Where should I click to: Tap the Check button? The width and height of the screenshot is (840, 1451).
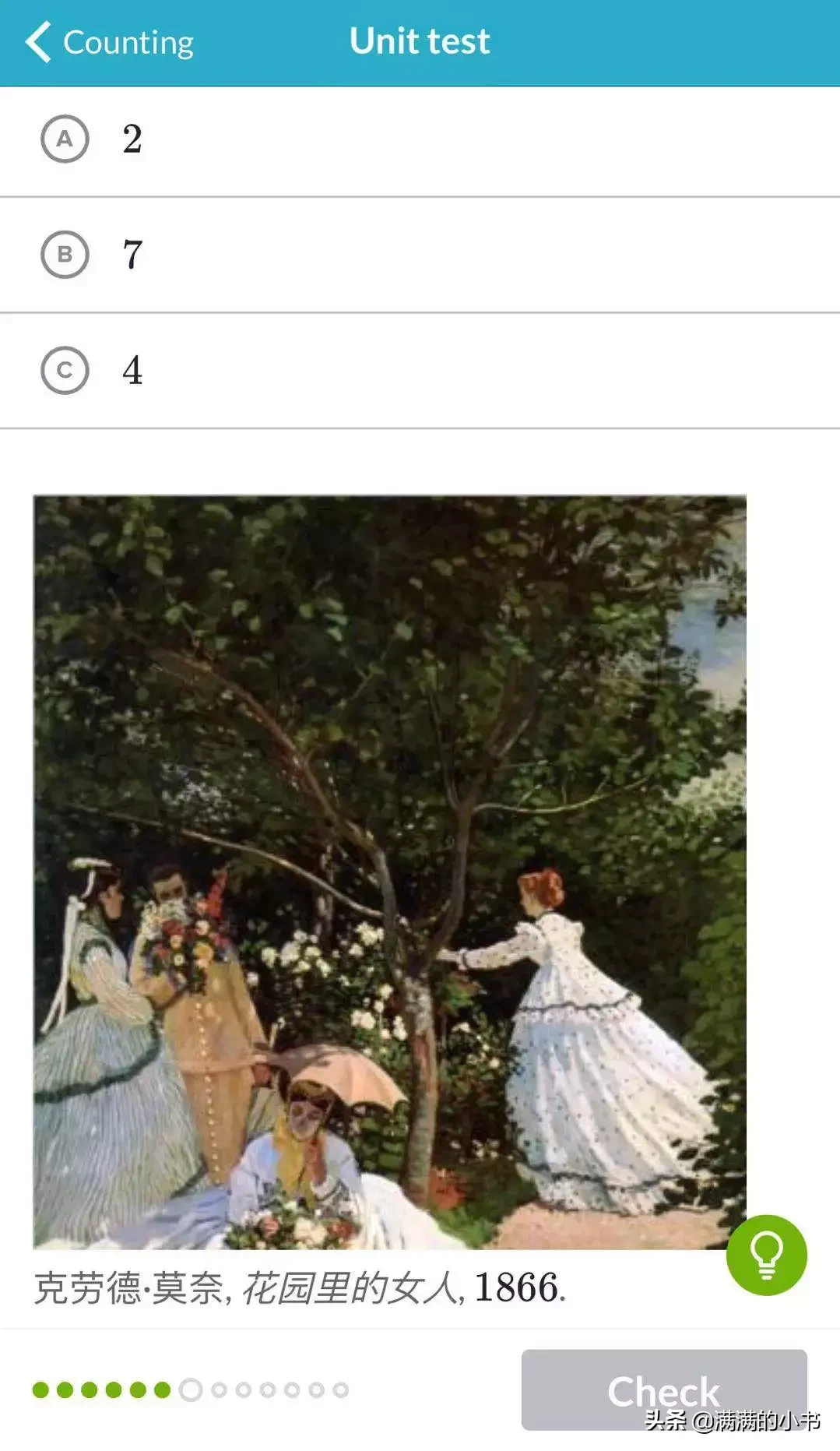tap(663, 1390)
